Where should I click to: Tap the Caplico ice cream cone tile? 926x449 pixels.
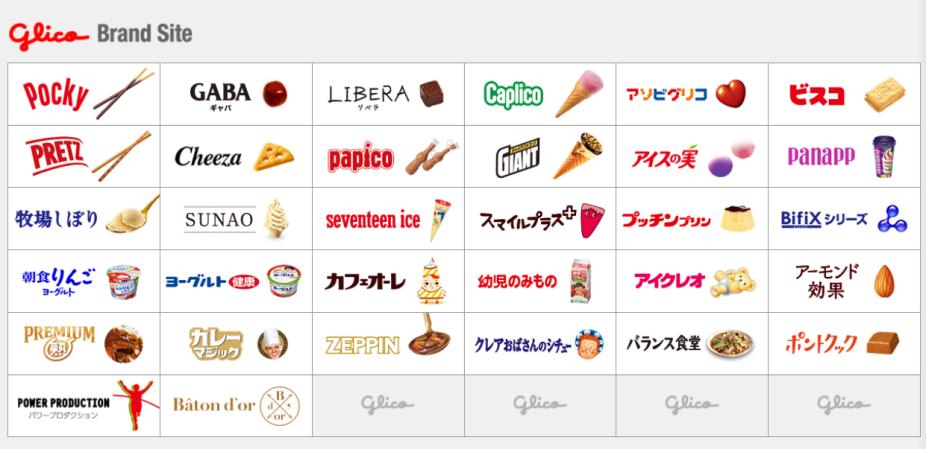(x=540, y=94)
